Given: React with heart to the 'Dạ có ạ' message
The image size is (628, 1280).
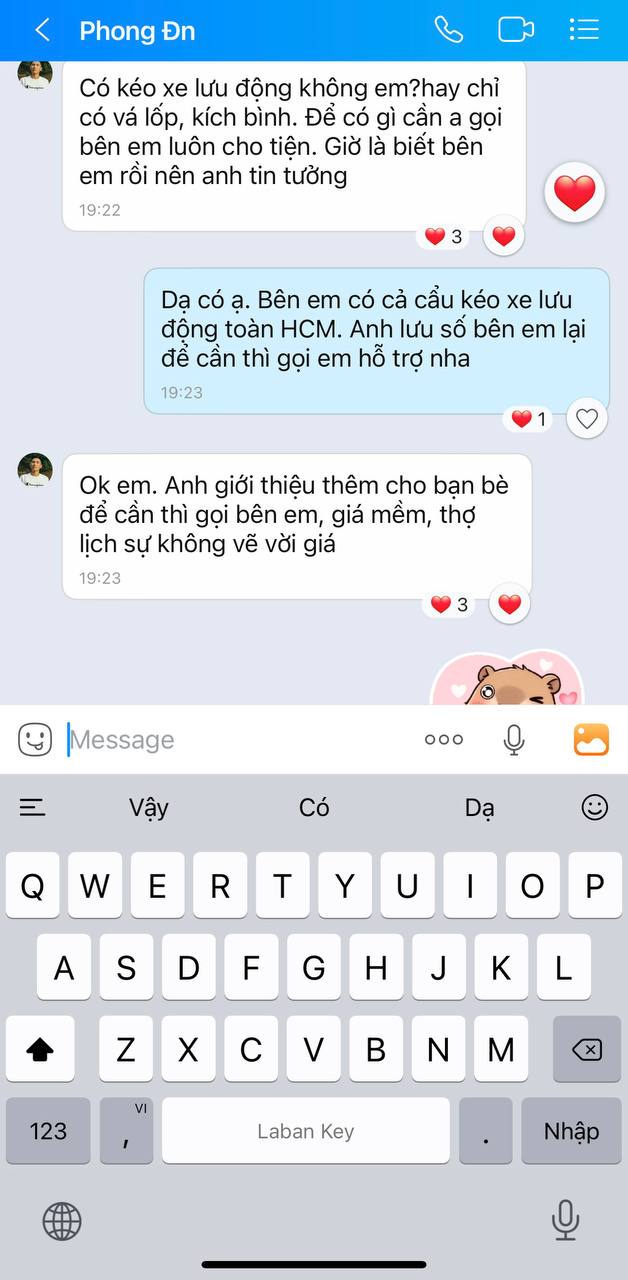Looking at the screenshot, I should [x=587, y=419].
